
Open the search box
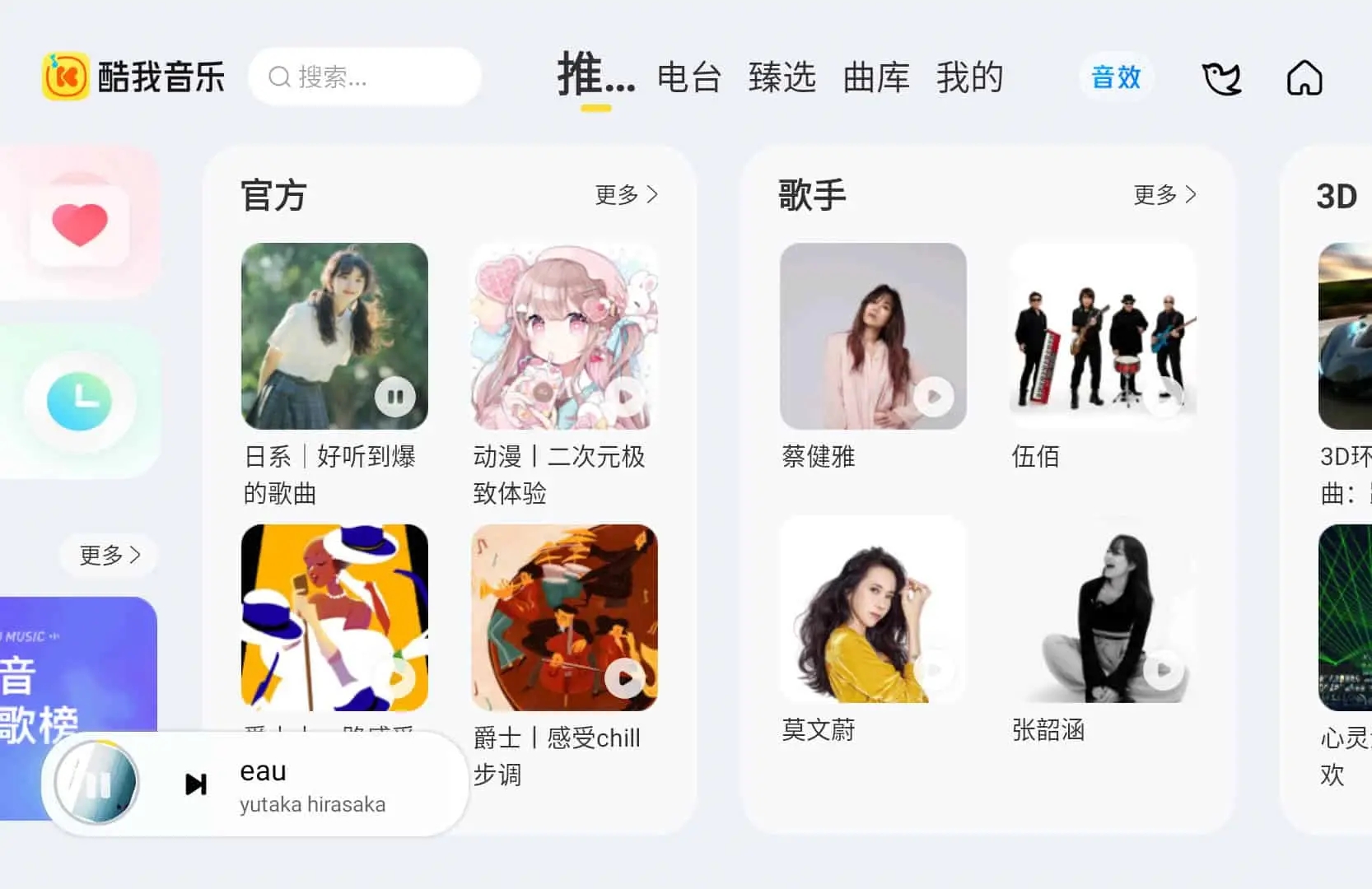click(365, 77)
